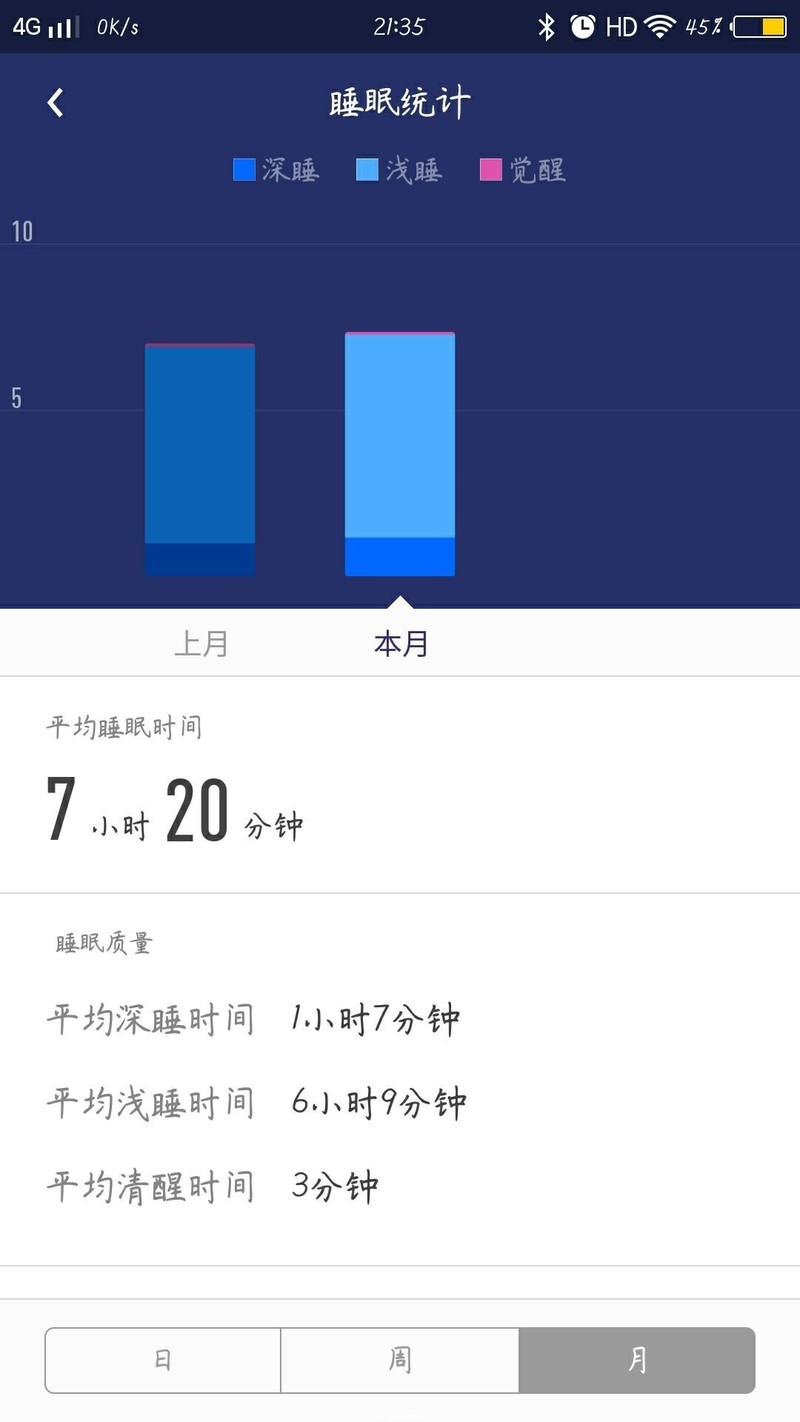The width and height of the screenshot is (800, 1422).
Task: Tap the back arrow on 睡眠统计 screen
Action: (x=55, y=103)
